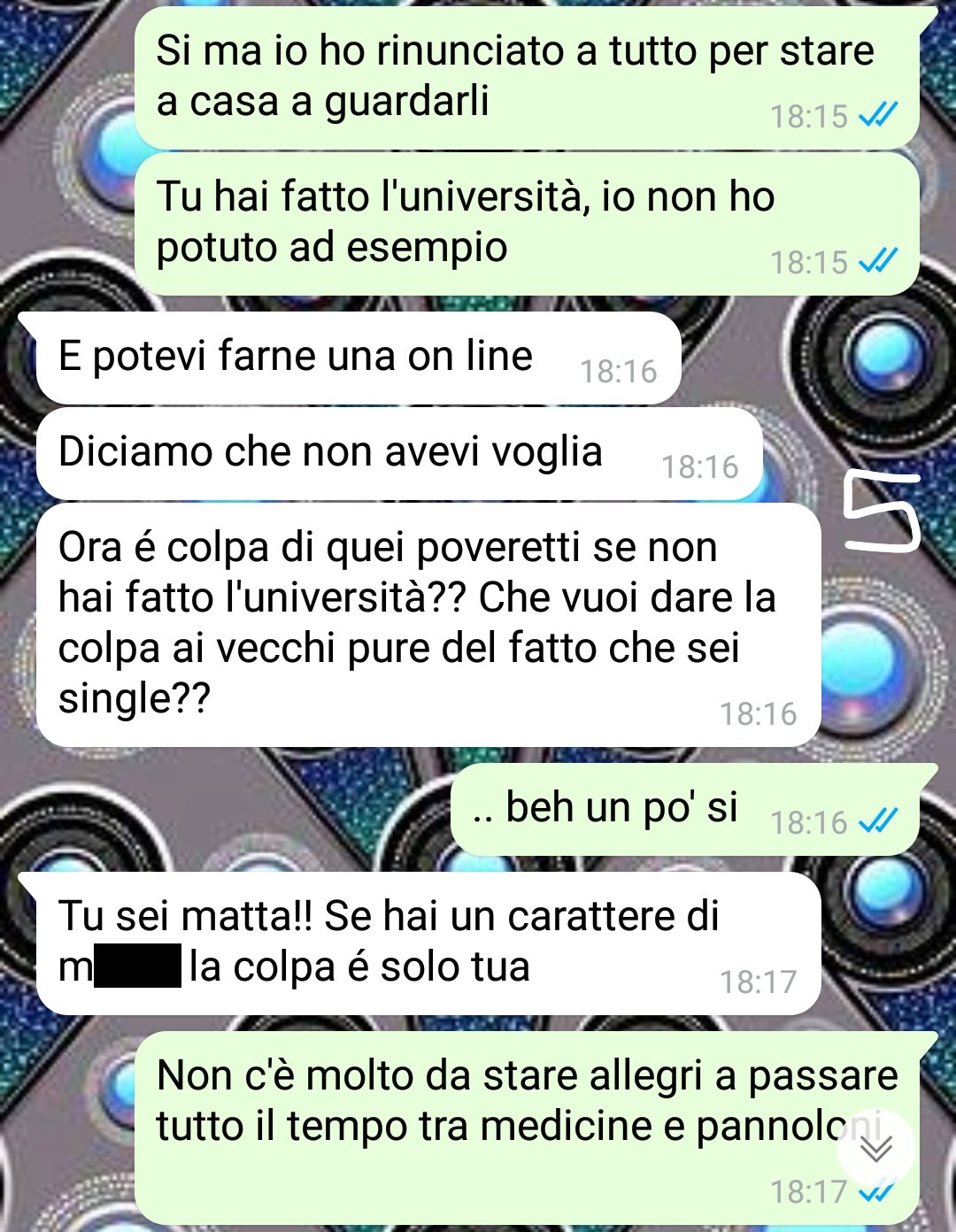
Task: Jump to latest messages with scroll-down arrow
Action: click(x=875, y=1148)
